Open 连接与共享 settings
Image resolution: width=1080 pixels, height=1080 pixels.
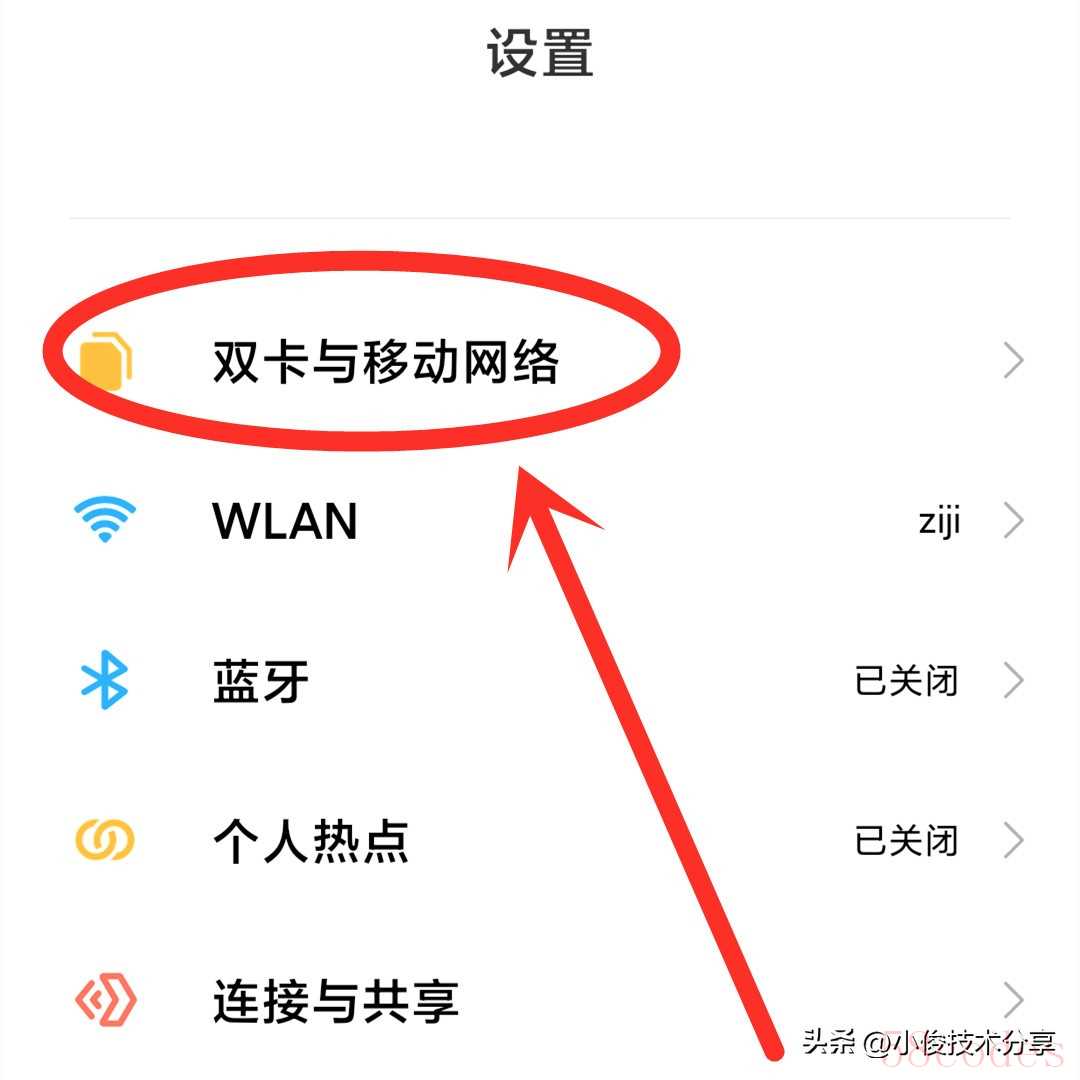pyautogui.click(x=335, y=1001)
